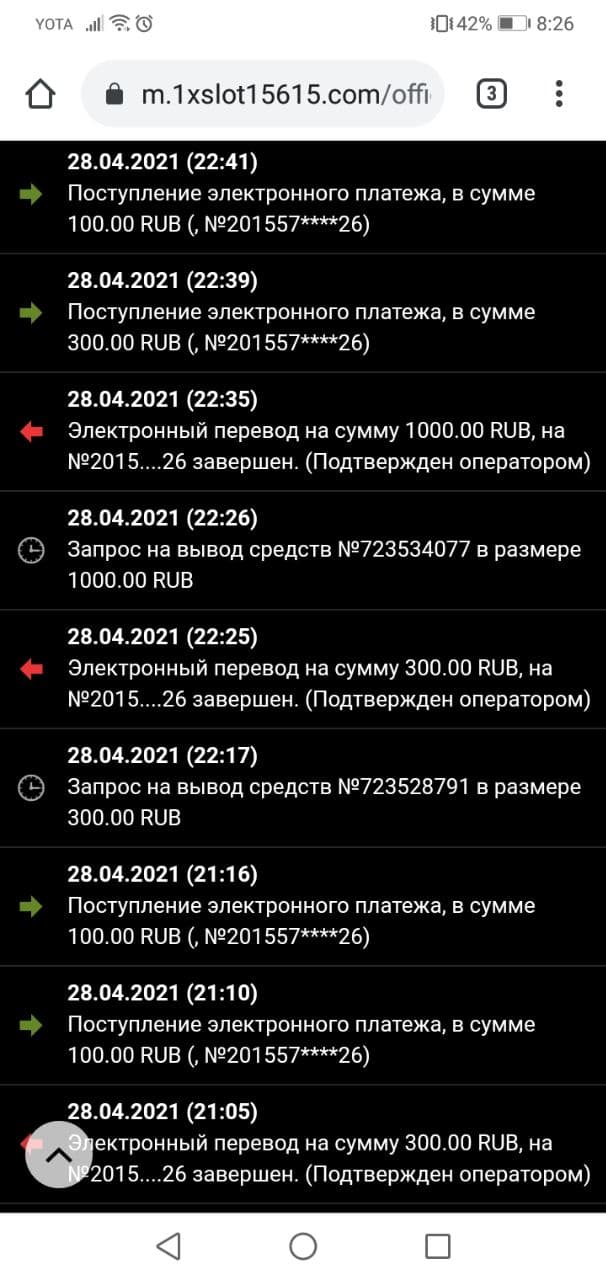Tap the scroll-to-top arrow button
Viewport: 606px width, 1280px height.
59,1154
